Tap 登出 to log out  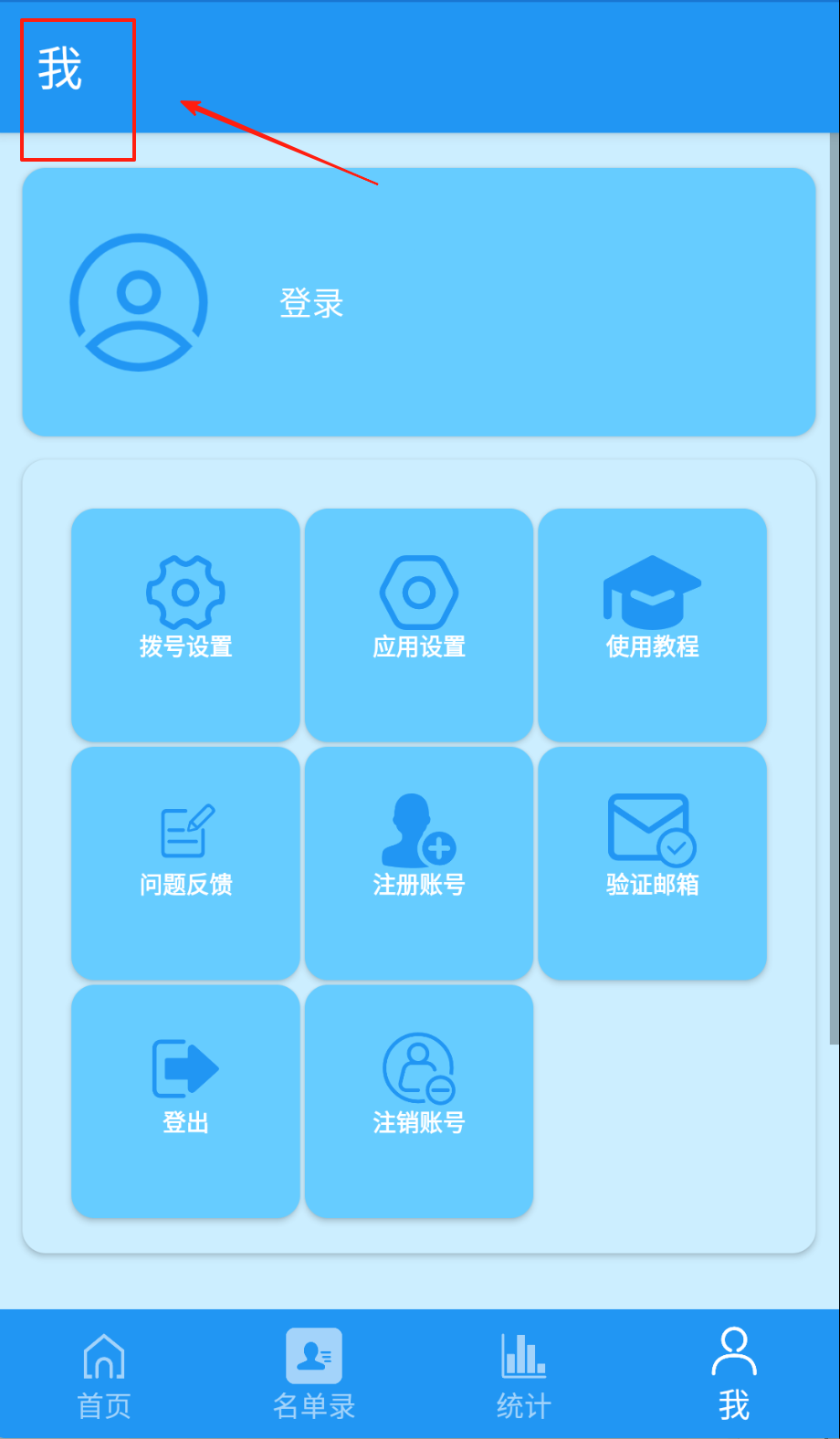click(x=185, y=1087)
